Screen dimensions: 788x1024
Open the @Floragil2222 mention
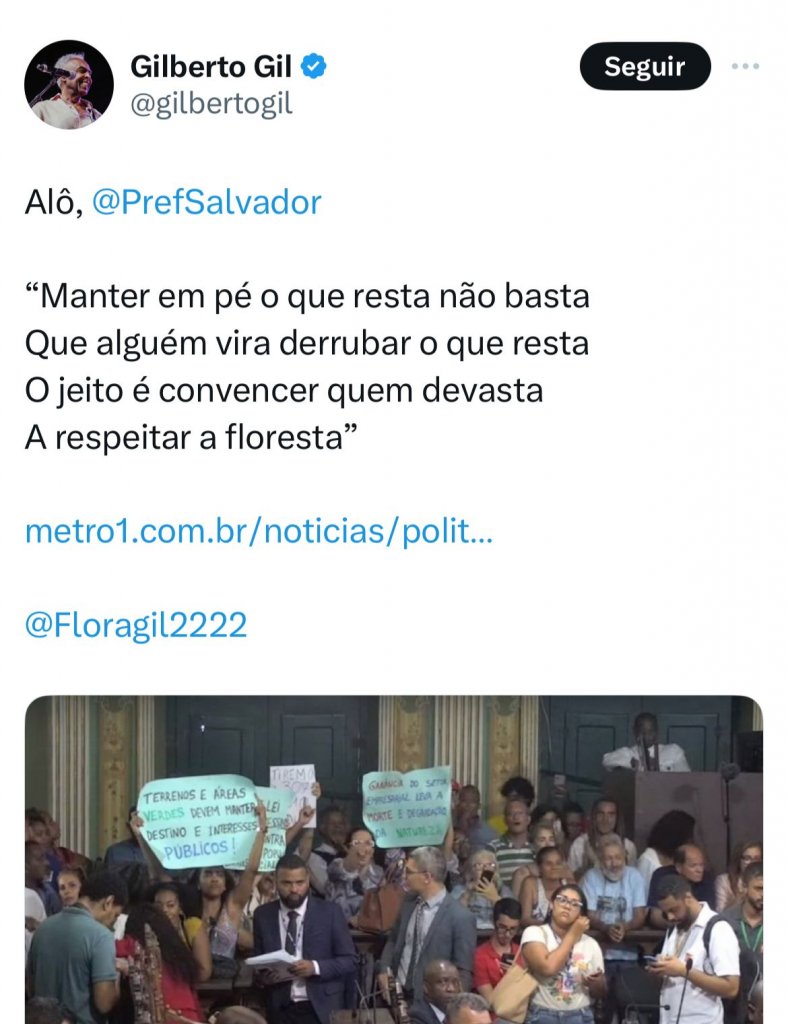[x=136, y=625]
